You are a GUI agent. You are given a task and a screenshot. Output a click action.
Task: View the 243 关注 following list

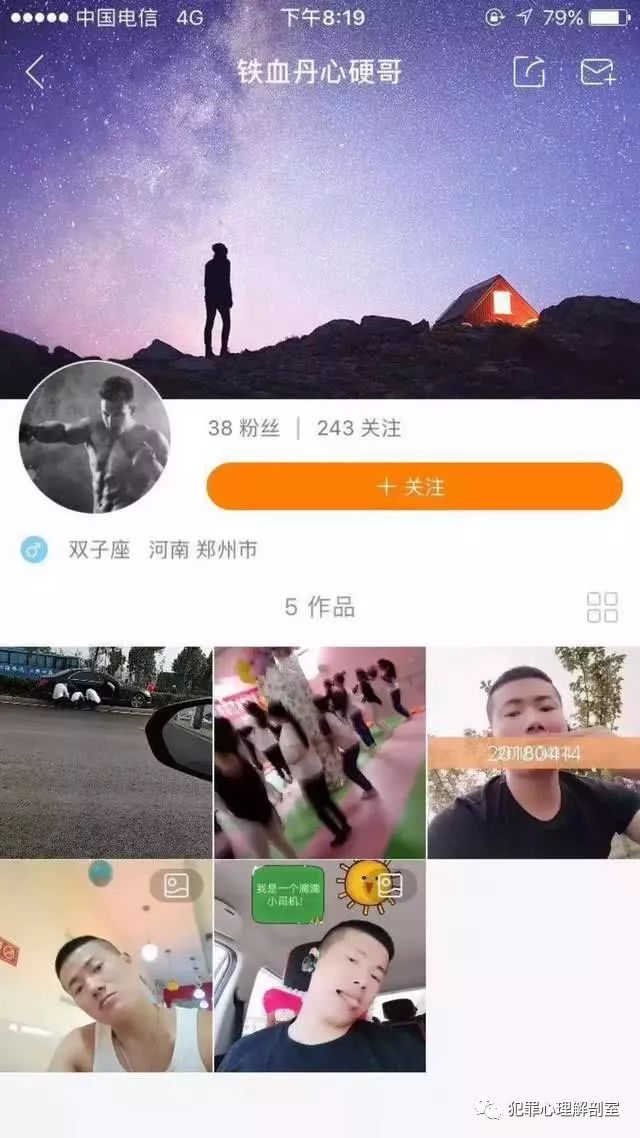tap(359, 429)
